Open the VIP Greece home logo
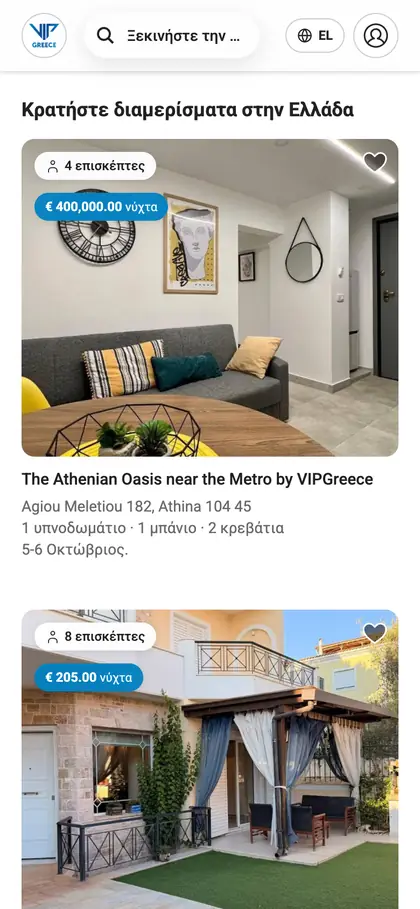The height and width of the screenshot is (909, 420). pos(44,35)
